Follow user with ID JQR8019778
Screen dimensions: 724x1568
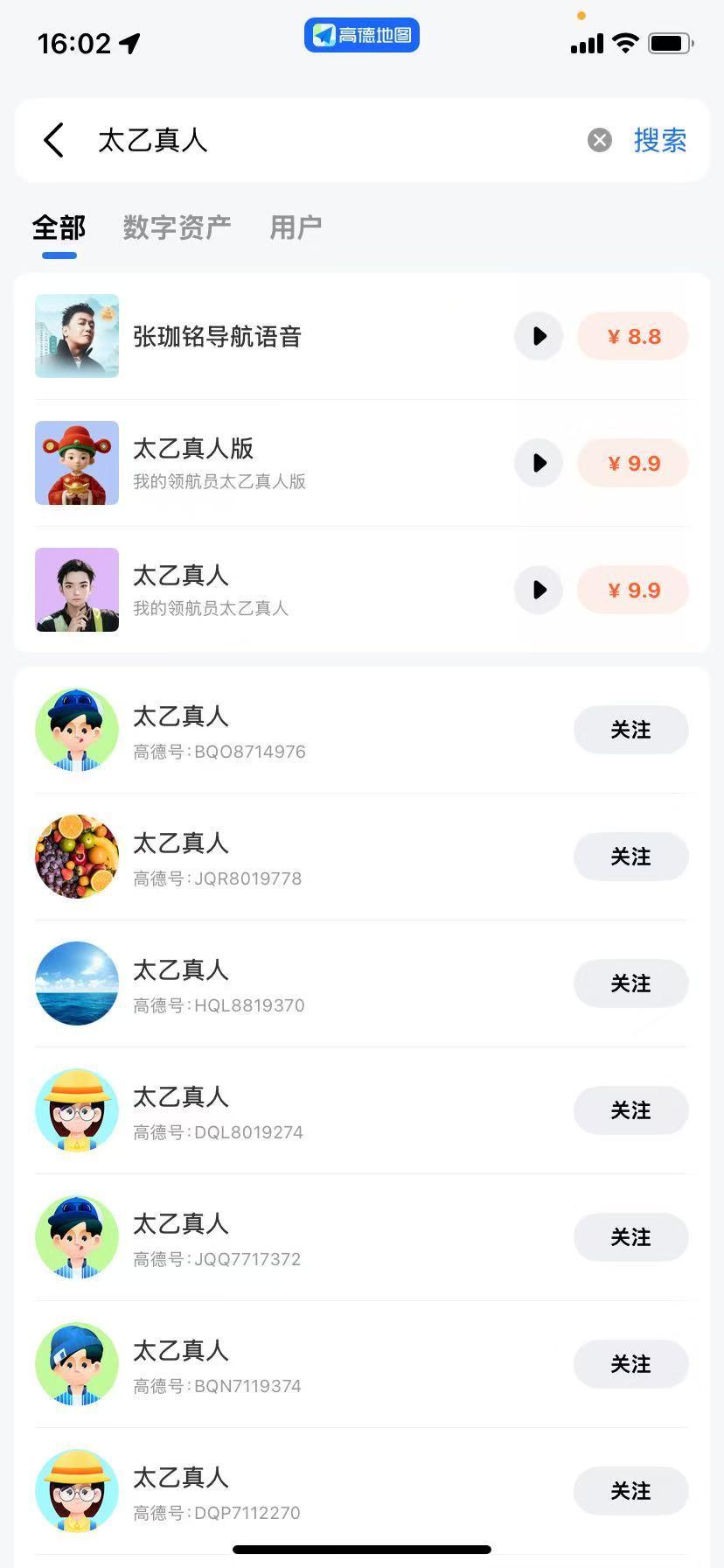pyautogui.click(x=630, y=857)
